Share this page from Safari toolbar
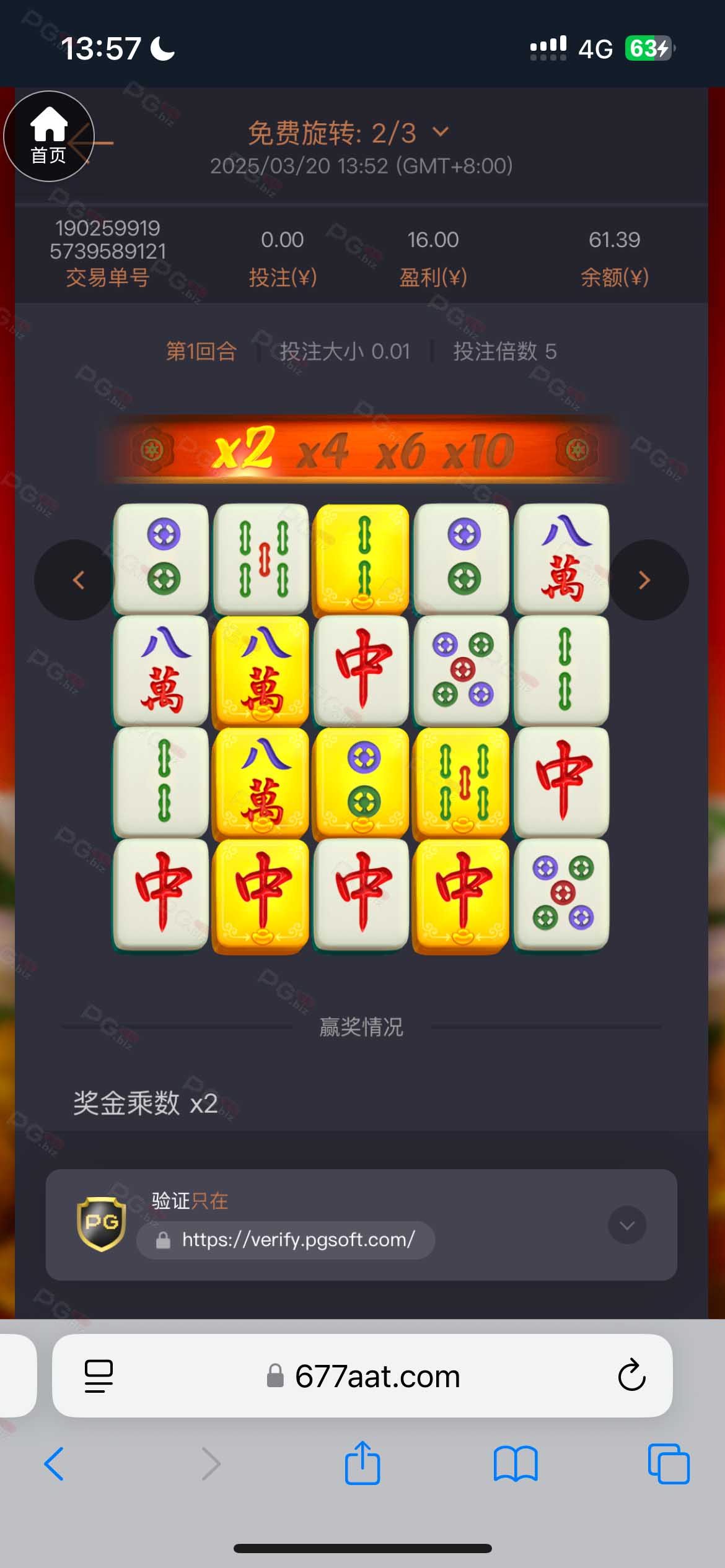 (362, 1462)
